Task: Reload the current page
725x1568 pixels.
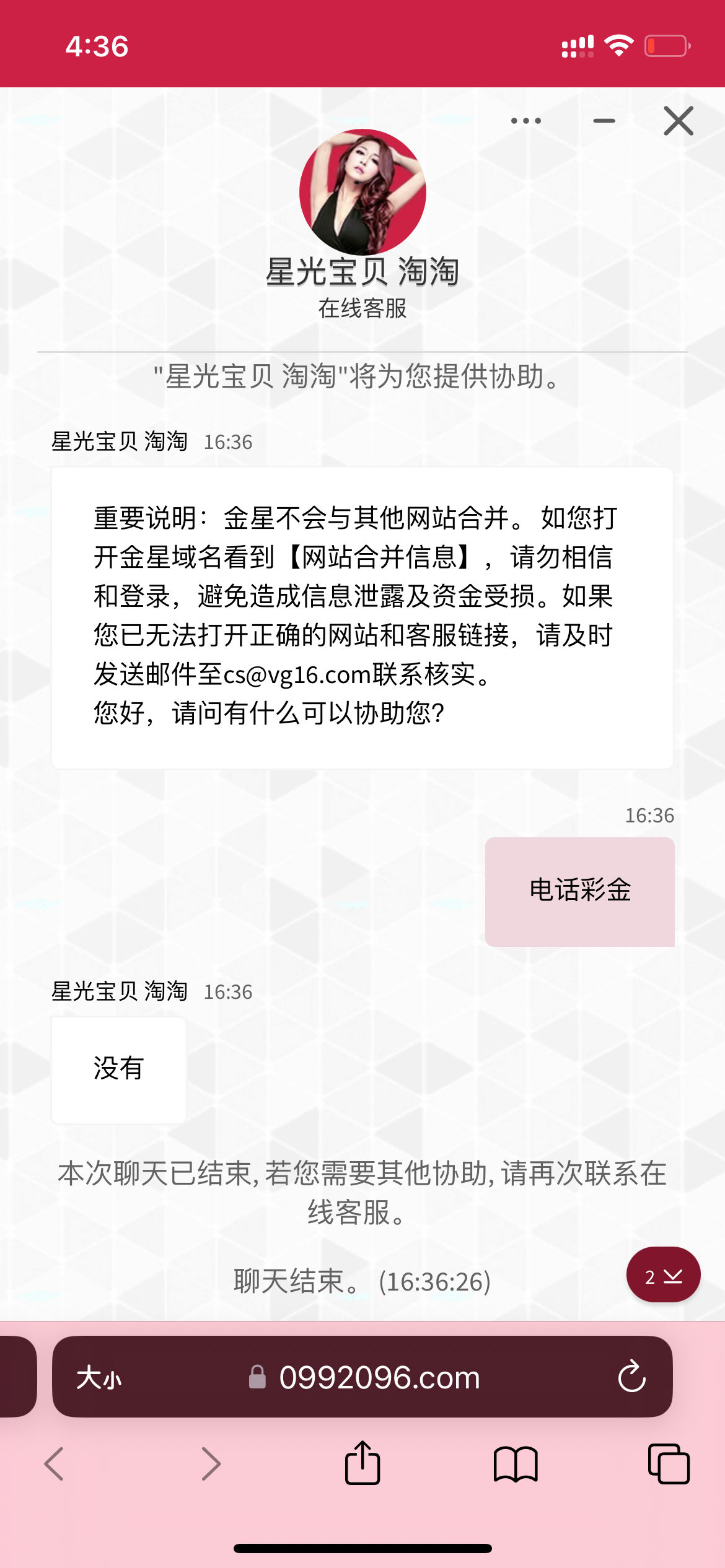Action: (x=631, y=1378)
